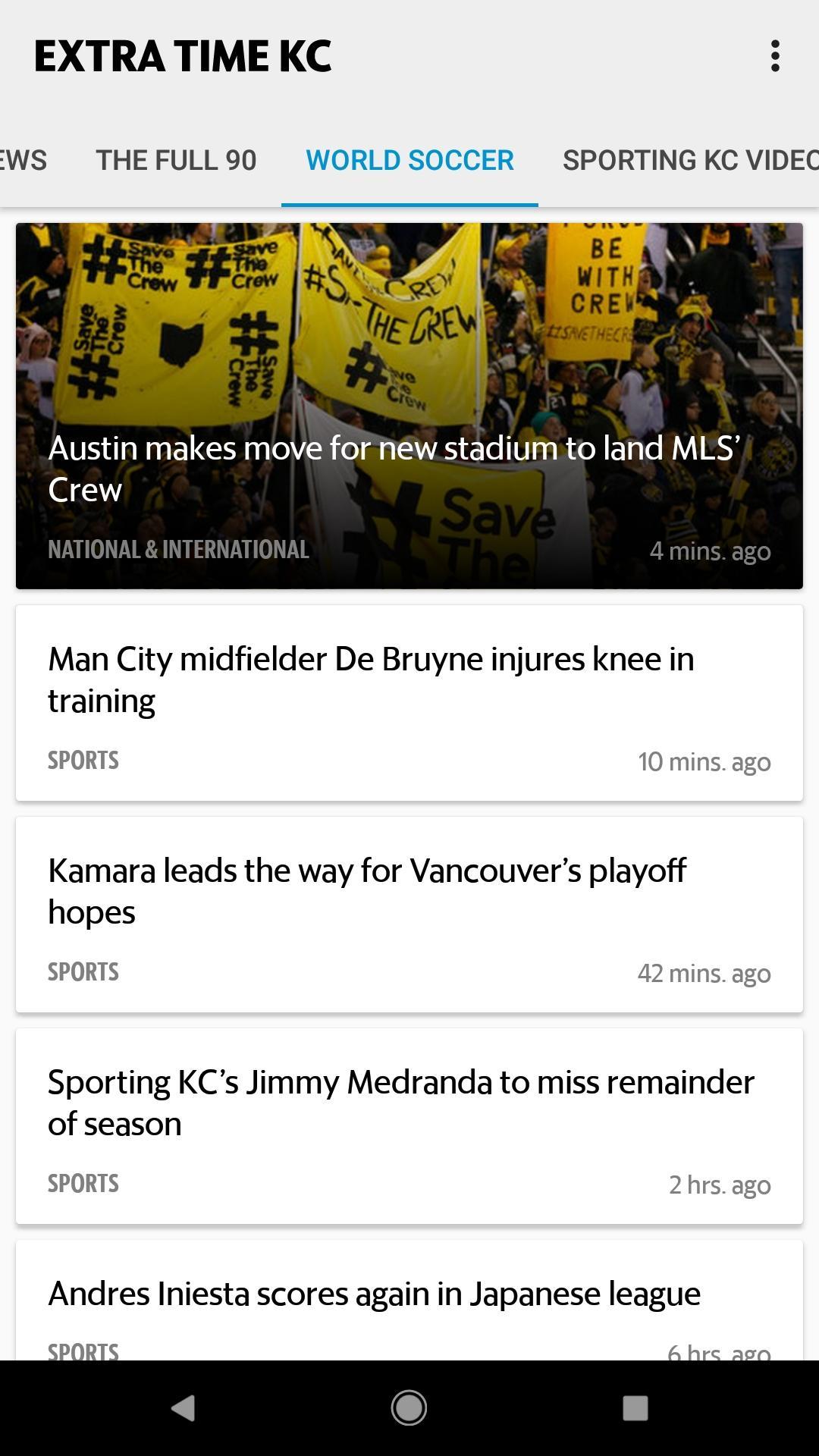Viewport: 819px width, 1456px height.
Task: Tap the 4 mins. ago timestamp
Action: (x=710, y=551)
